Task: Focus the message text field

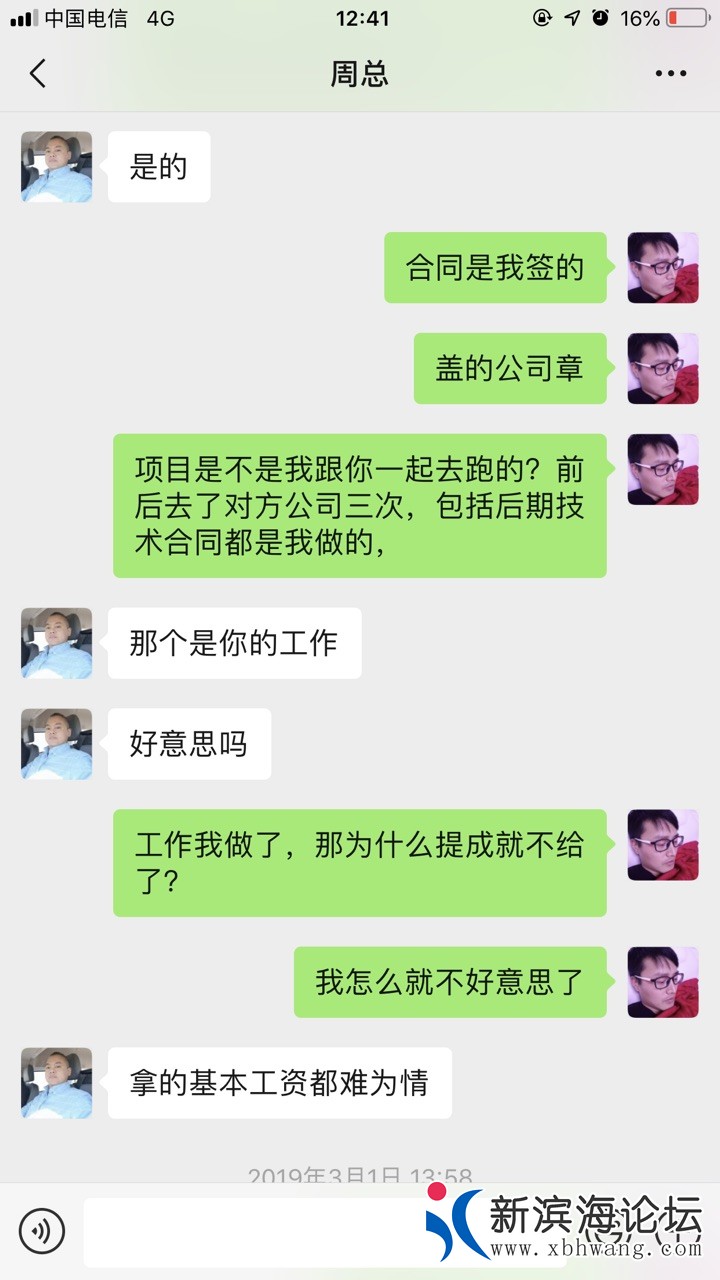Action: pyautogui.click(x=250, y=1232)
